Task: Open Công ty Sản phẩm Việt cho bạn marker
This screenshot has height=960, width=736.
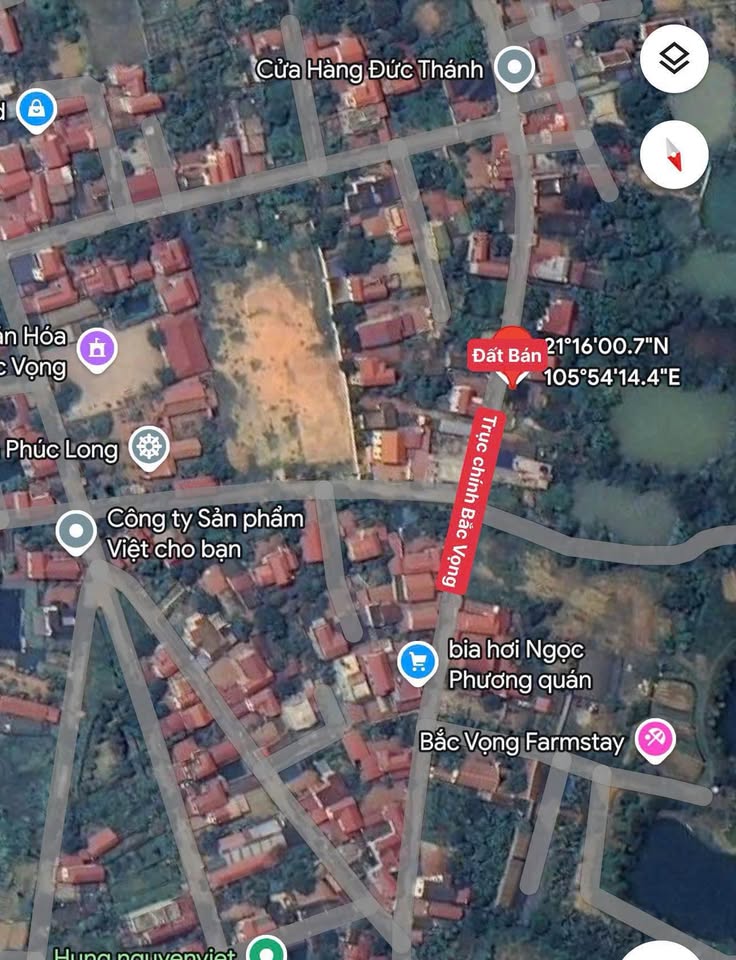Action: coord(76,532)
